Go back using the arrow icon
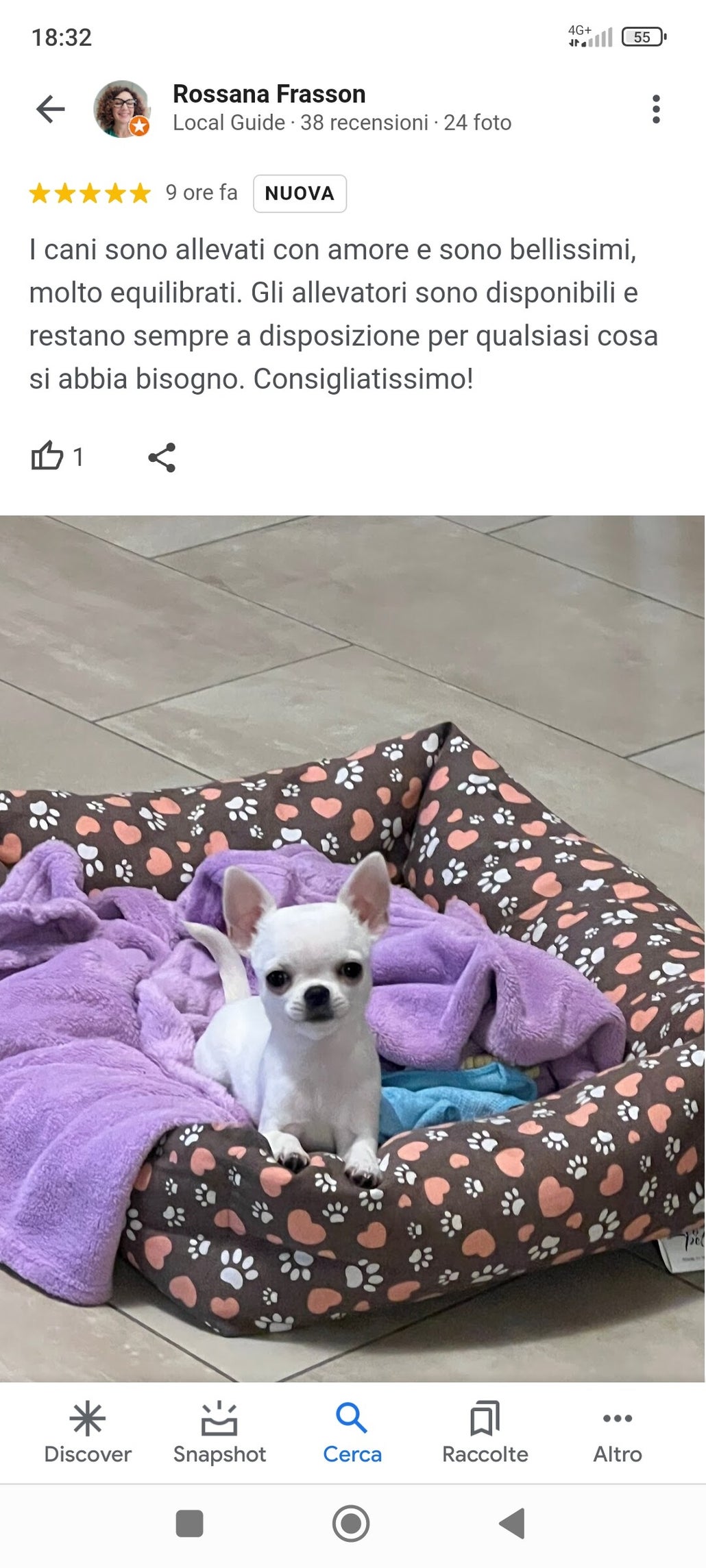 coord(50,109)
